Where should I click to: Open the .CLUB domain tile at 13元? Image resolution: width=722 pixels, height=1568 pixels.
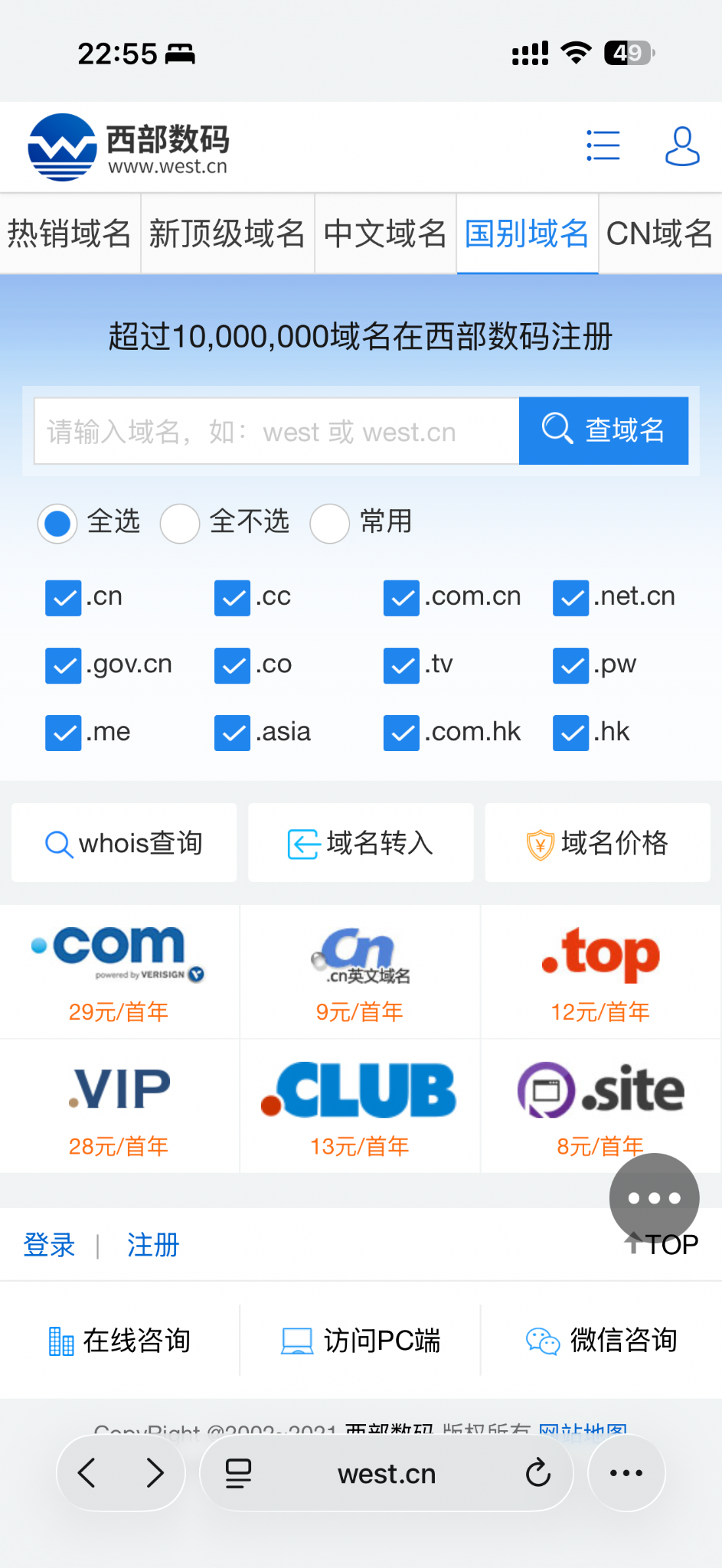pos(360,1106)
